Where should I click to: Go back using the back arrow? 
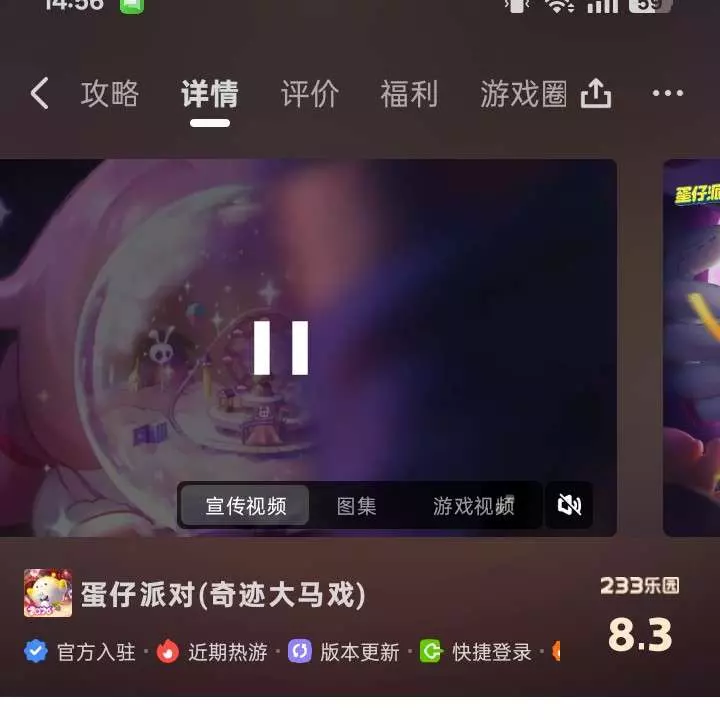(x=39, y=94)
